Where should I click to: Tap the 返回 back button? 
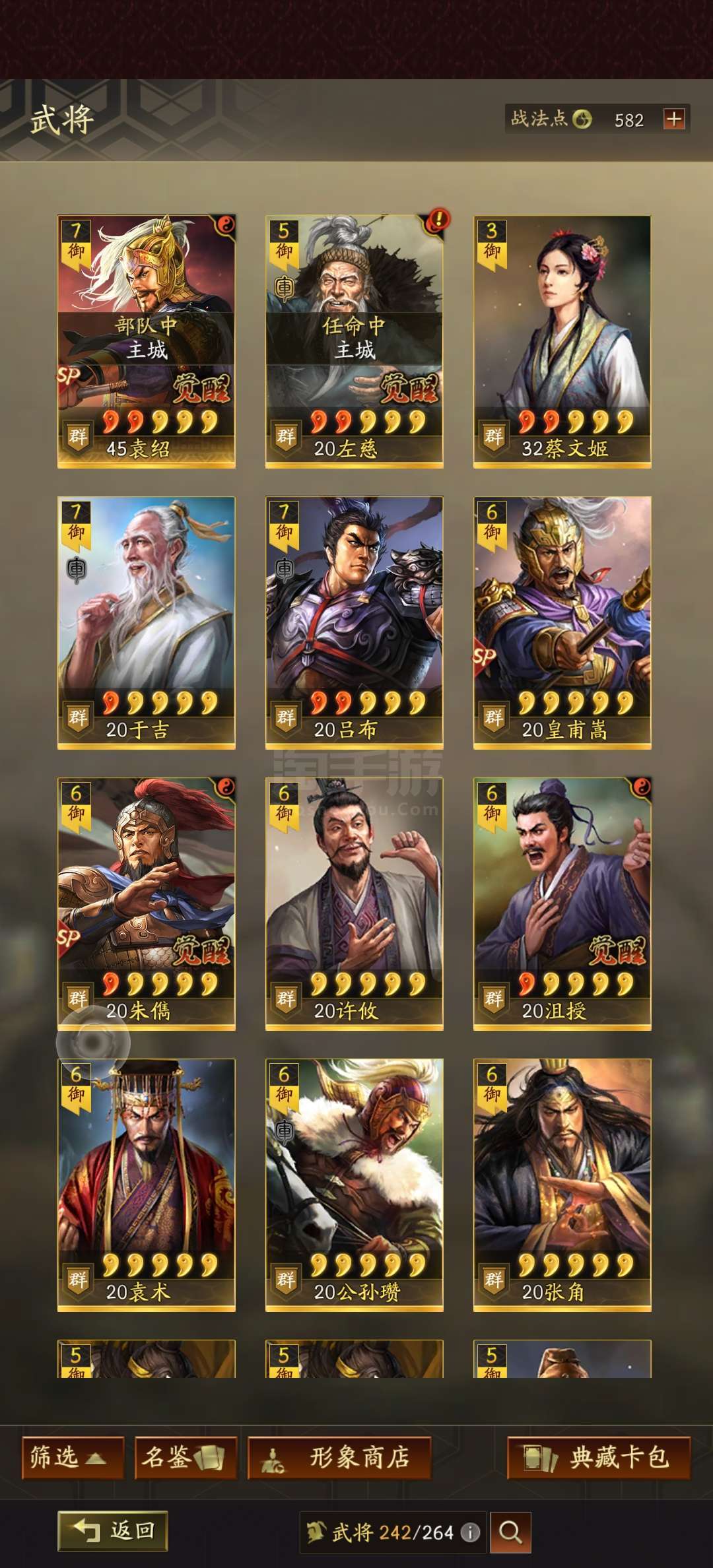(x=113, y=1531)
